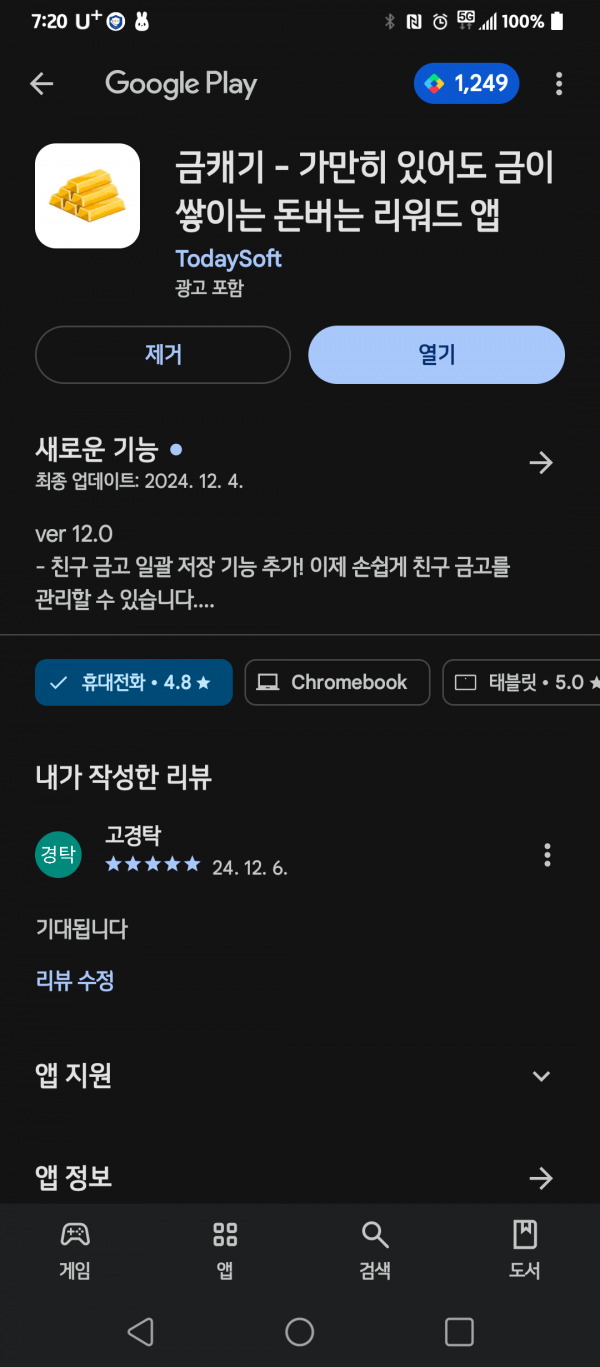Select the 태블릿 5.0 chip
The image size is (600, 1367).
click(521, 683)
